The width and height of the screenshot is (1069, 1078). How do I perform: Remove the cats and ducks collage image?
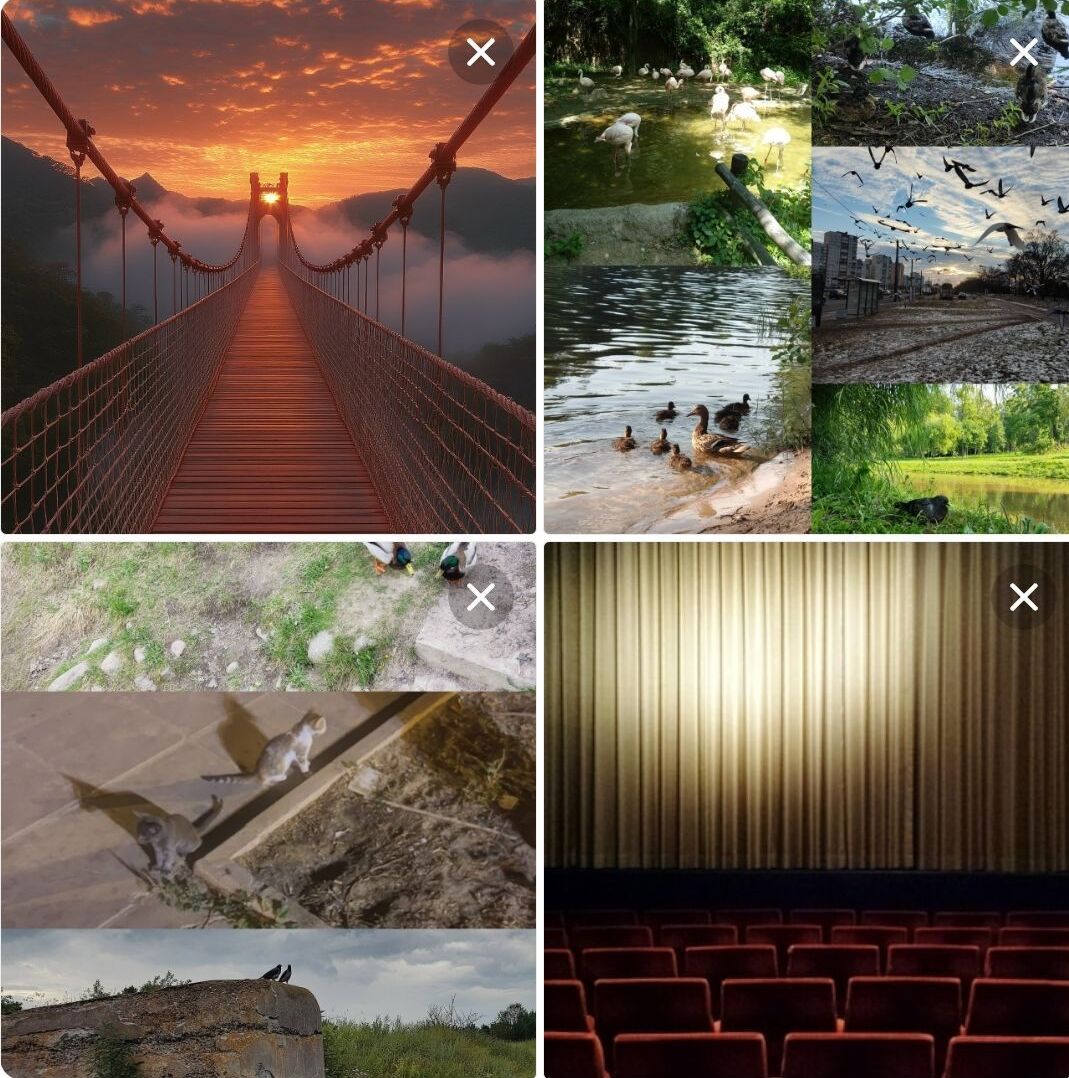coord(481,597)
